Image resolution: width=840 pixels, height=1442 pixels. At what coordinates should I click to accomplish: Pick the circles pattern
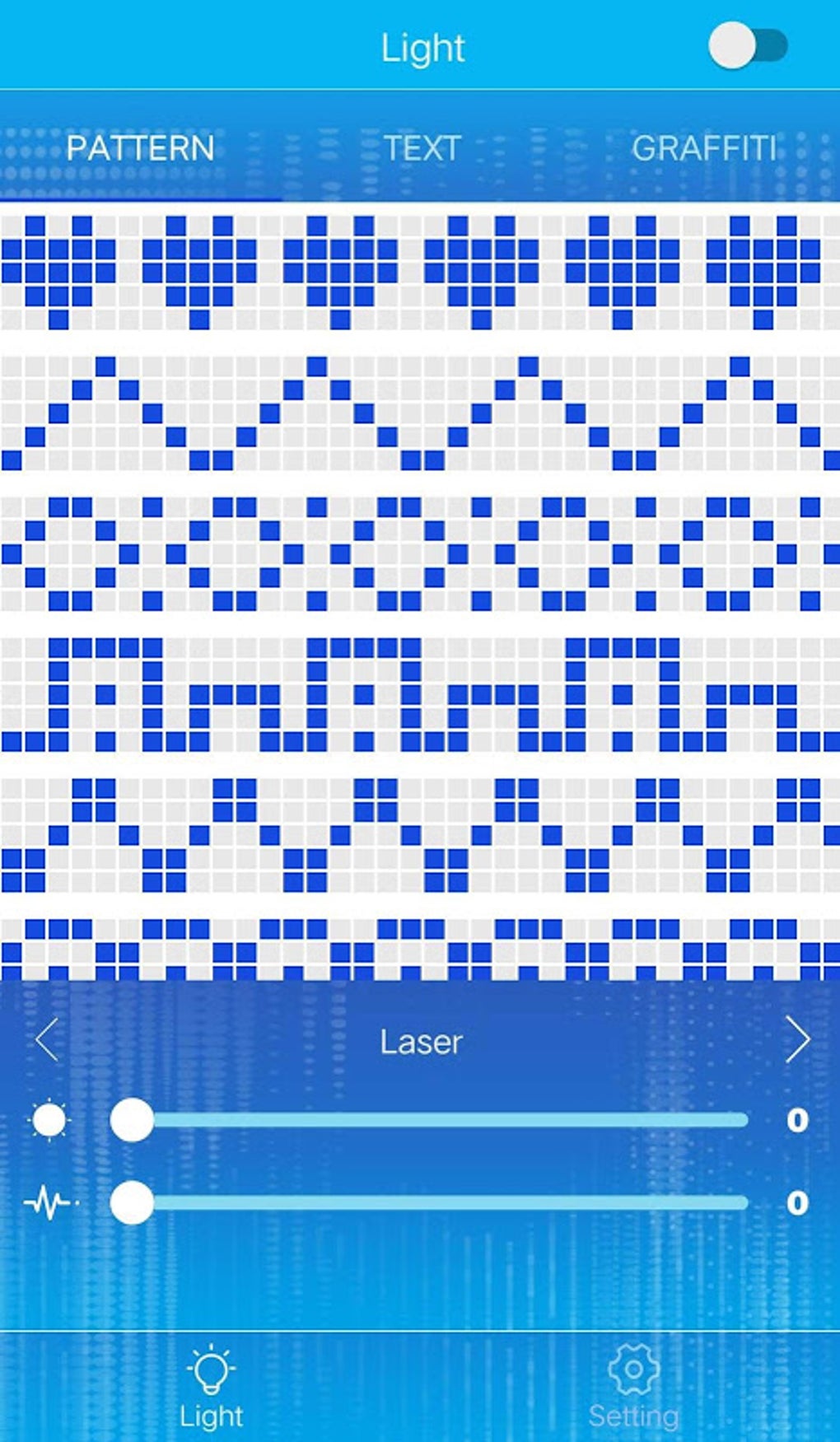[420, 553]
